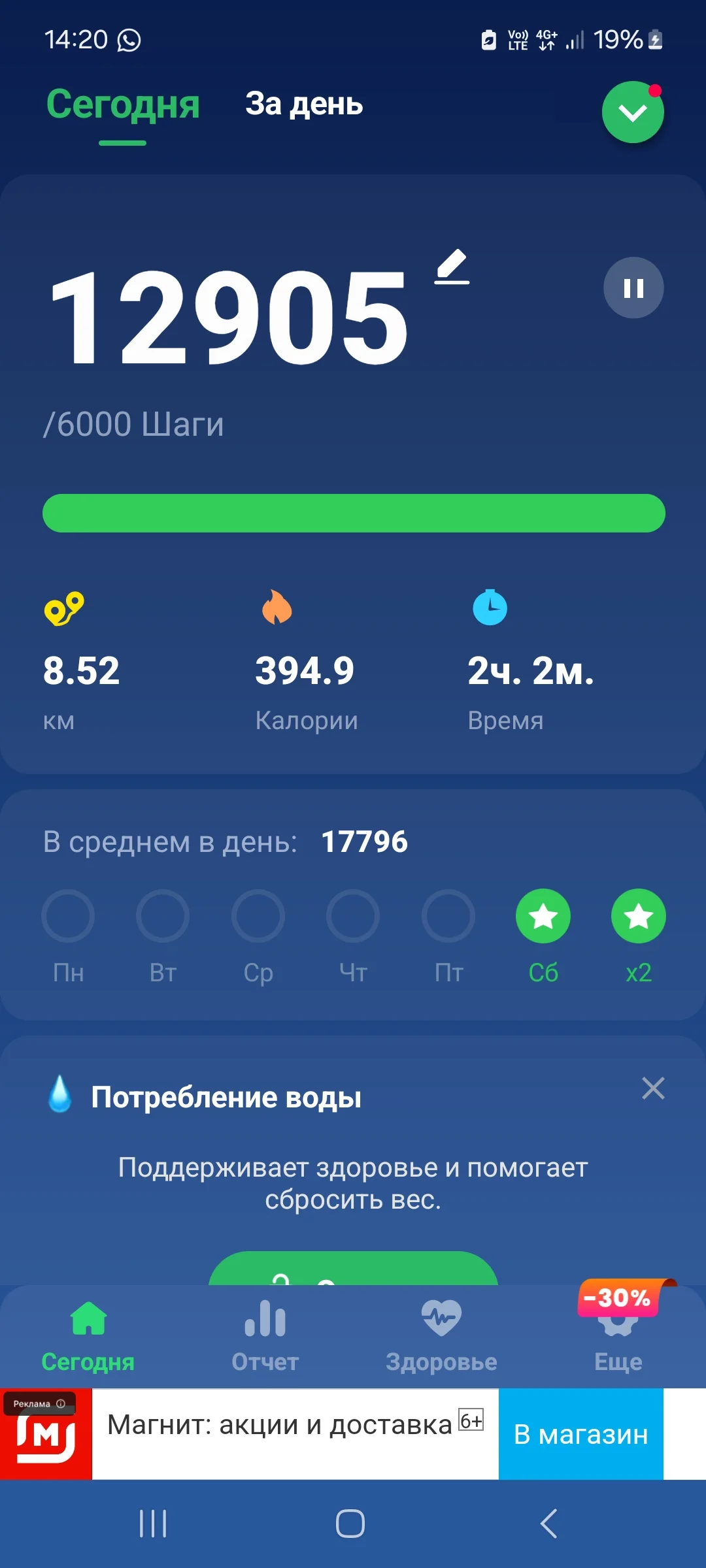The height and width of the screenshot is (1568, 706).
Task: Click the green step progress bar
Action: [x=353, y=514]
